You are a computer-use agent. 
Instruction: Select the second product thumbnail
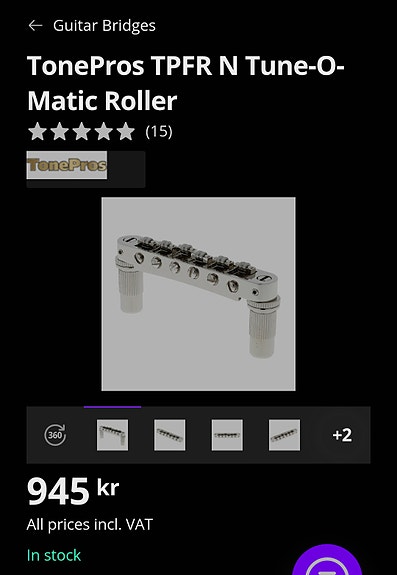pyautogui.click(x=170, y=435)
